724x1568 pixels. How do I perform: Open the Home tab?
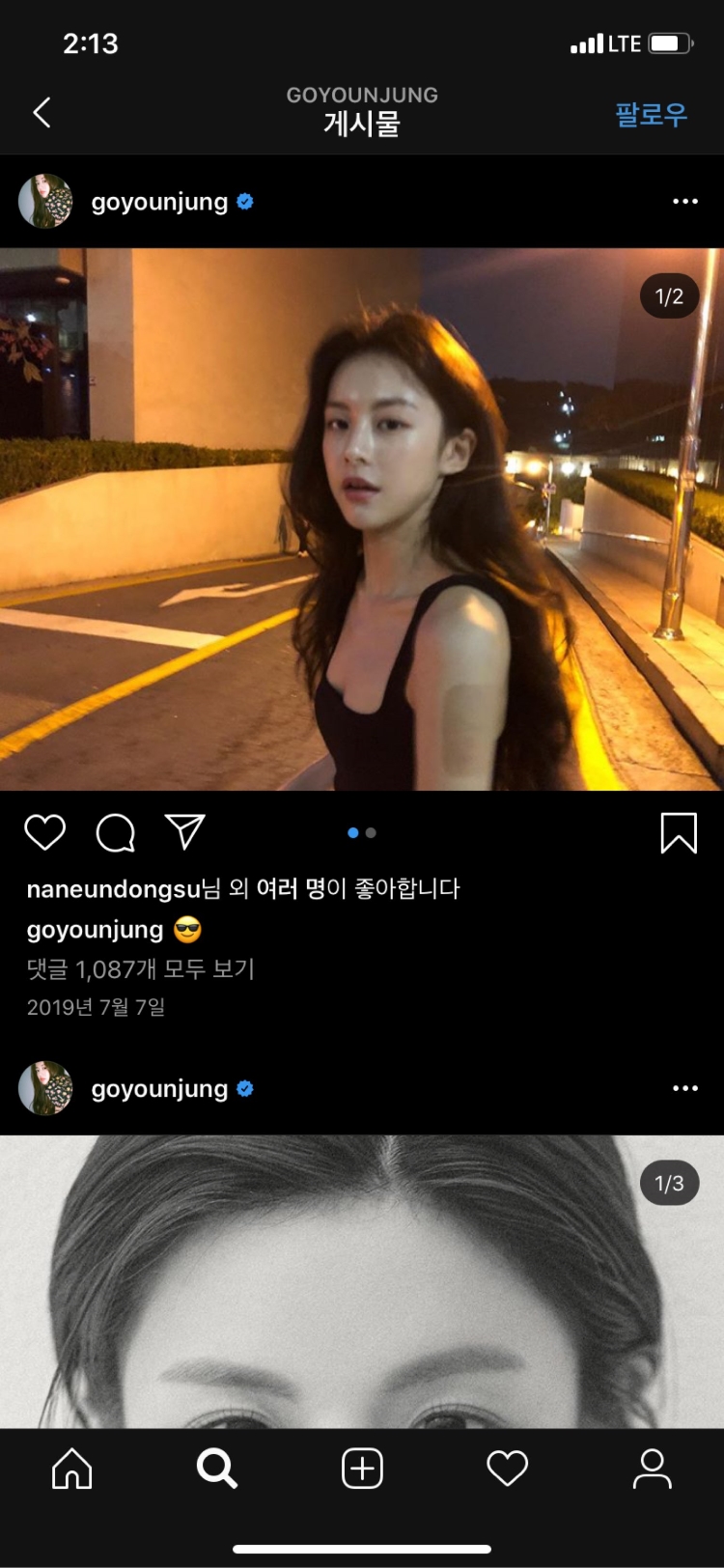[72, 1469]
